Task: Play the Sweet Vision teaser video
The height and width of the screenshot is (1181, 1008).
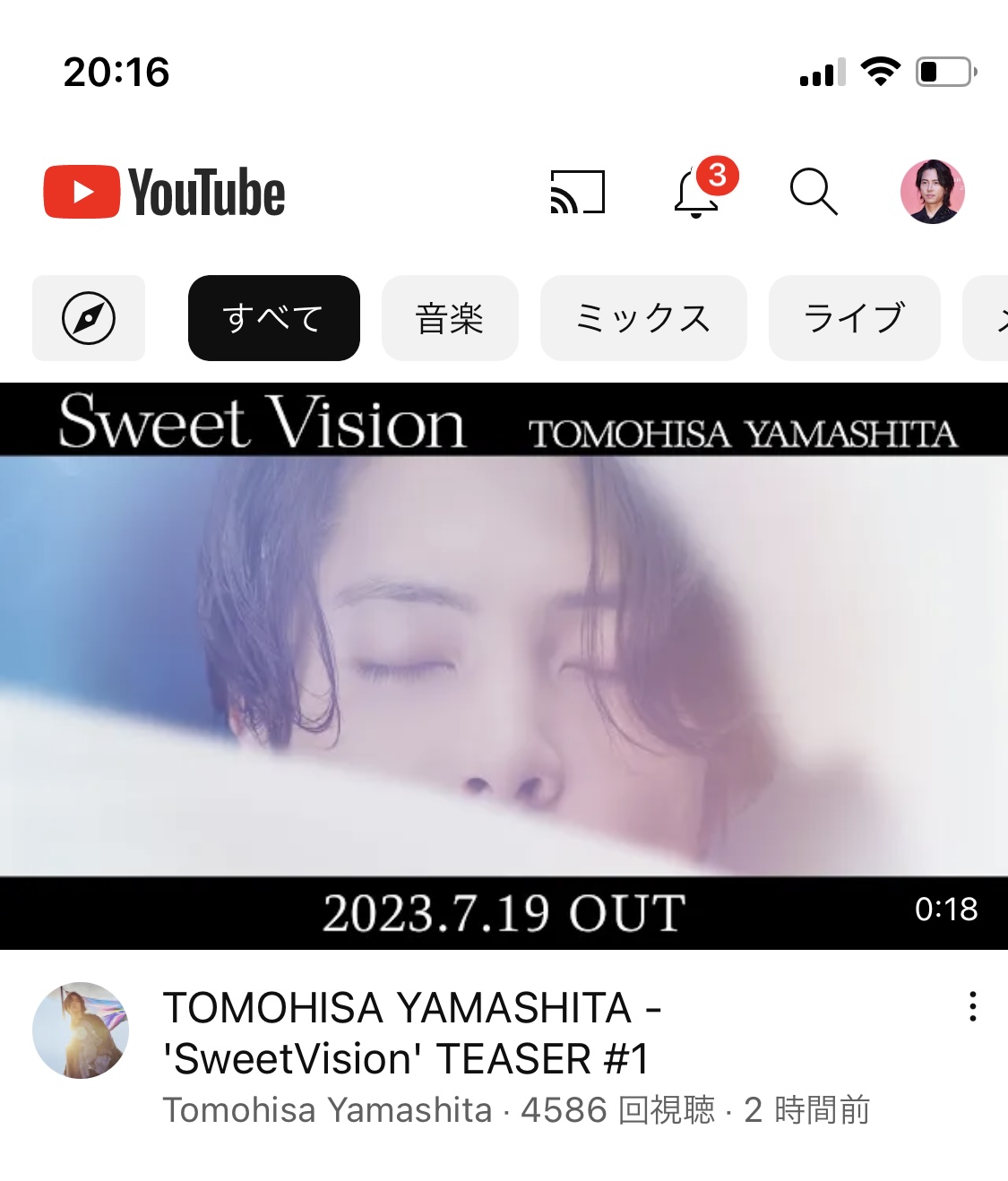Action: (504, 665)
